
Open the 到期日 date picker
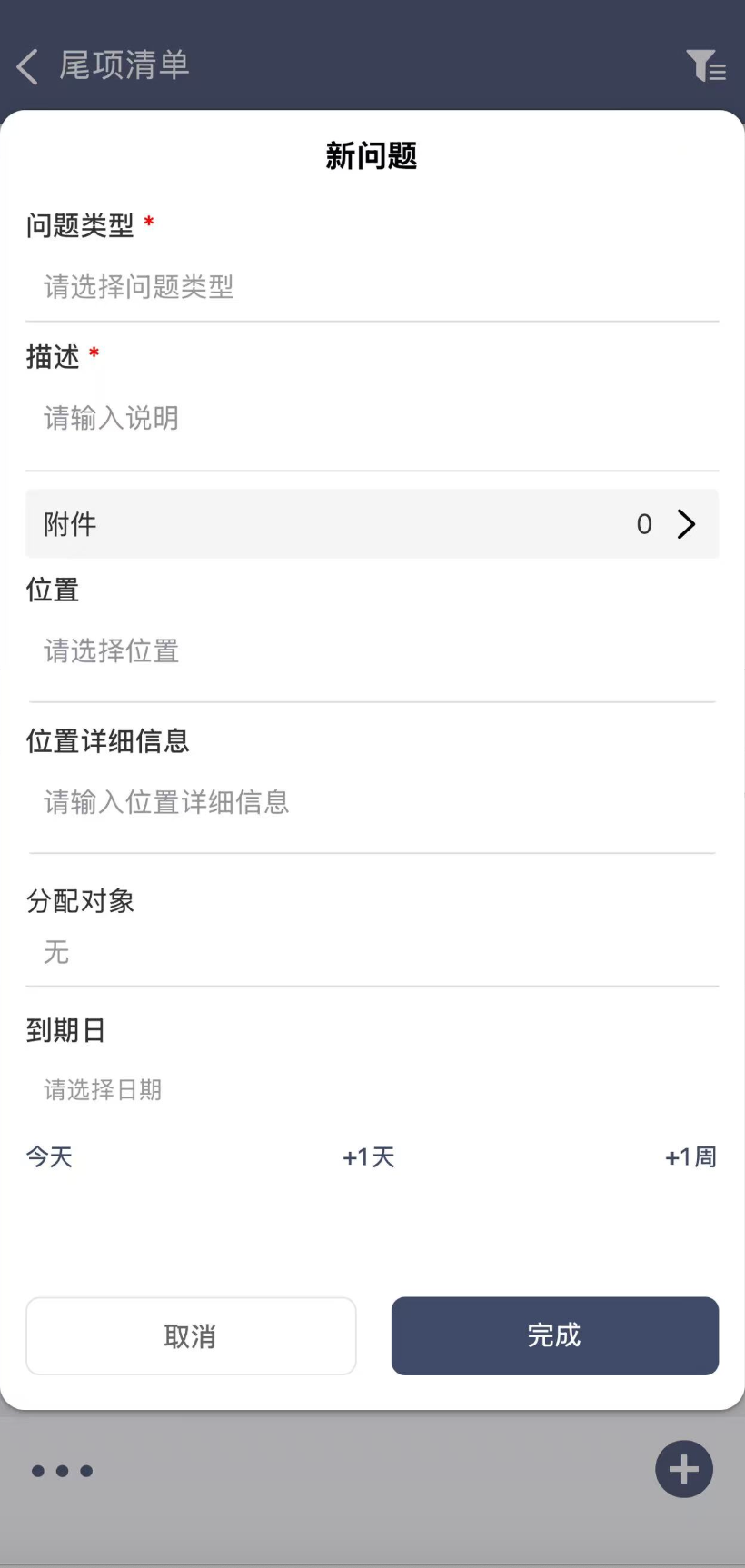(371, 1089)
